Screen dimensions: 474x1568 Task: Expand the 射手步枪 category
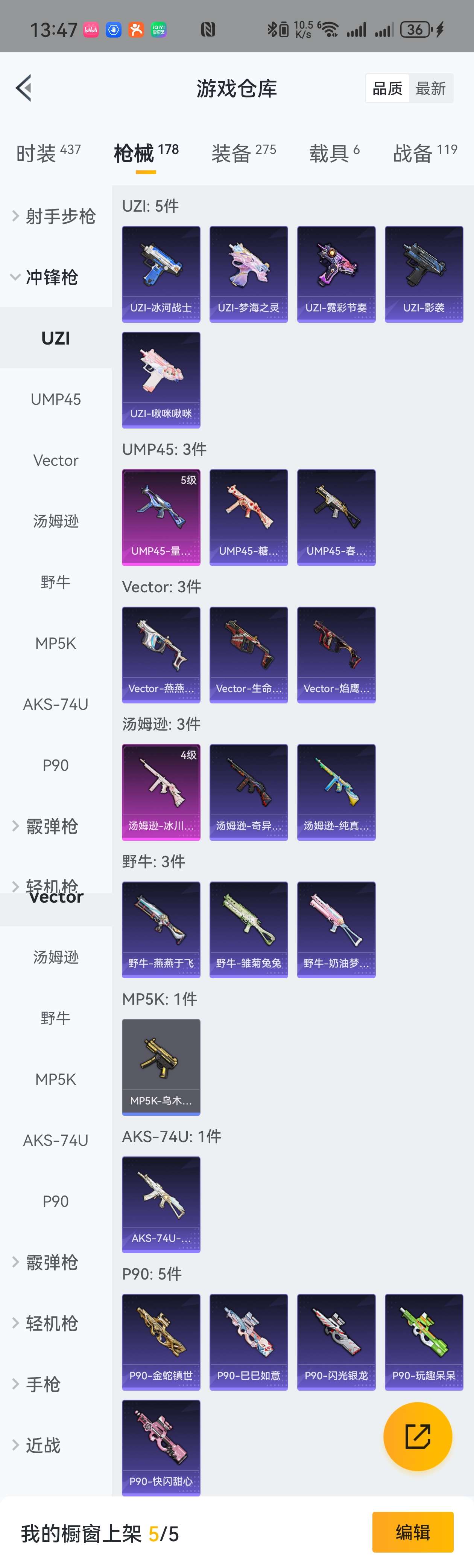55,216
